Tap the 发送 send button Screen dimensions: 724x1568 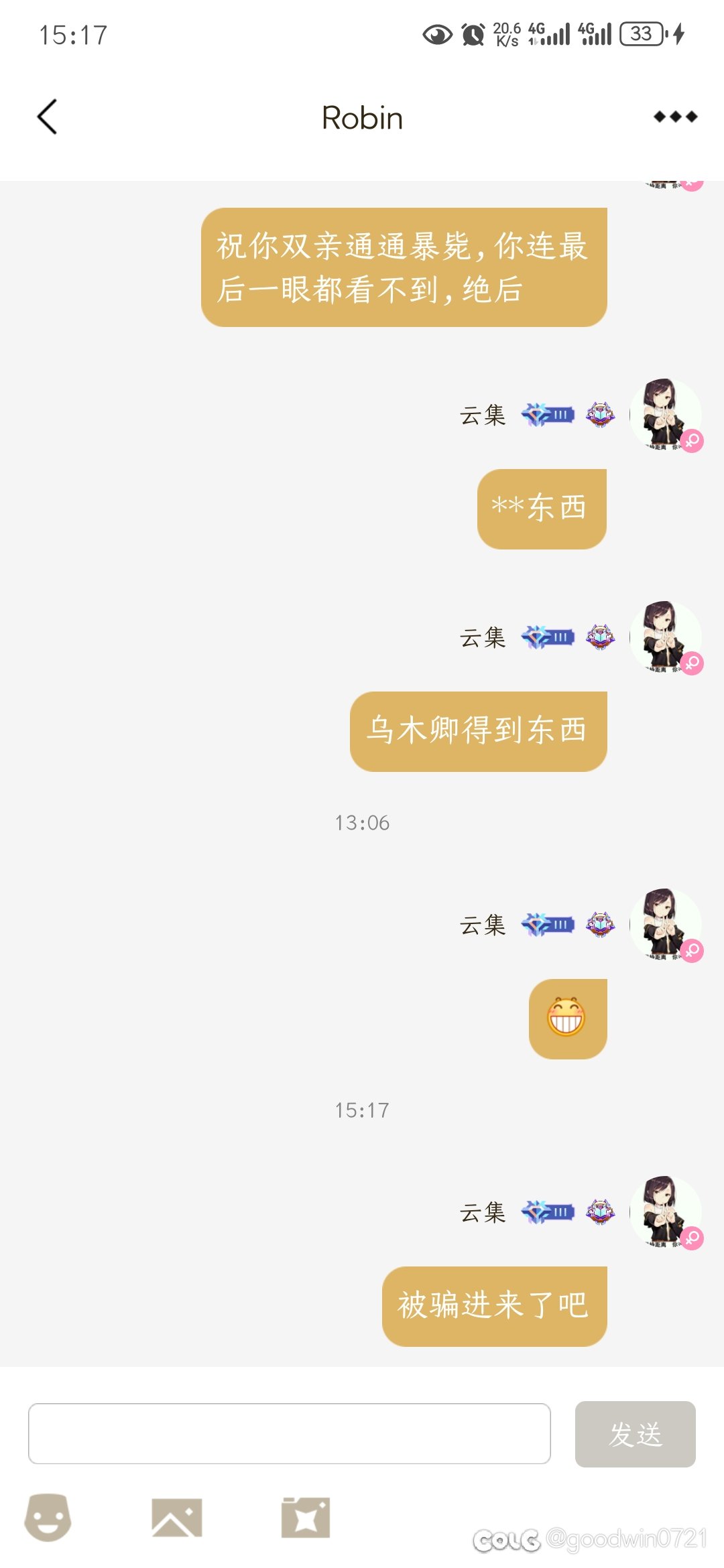635,1434
